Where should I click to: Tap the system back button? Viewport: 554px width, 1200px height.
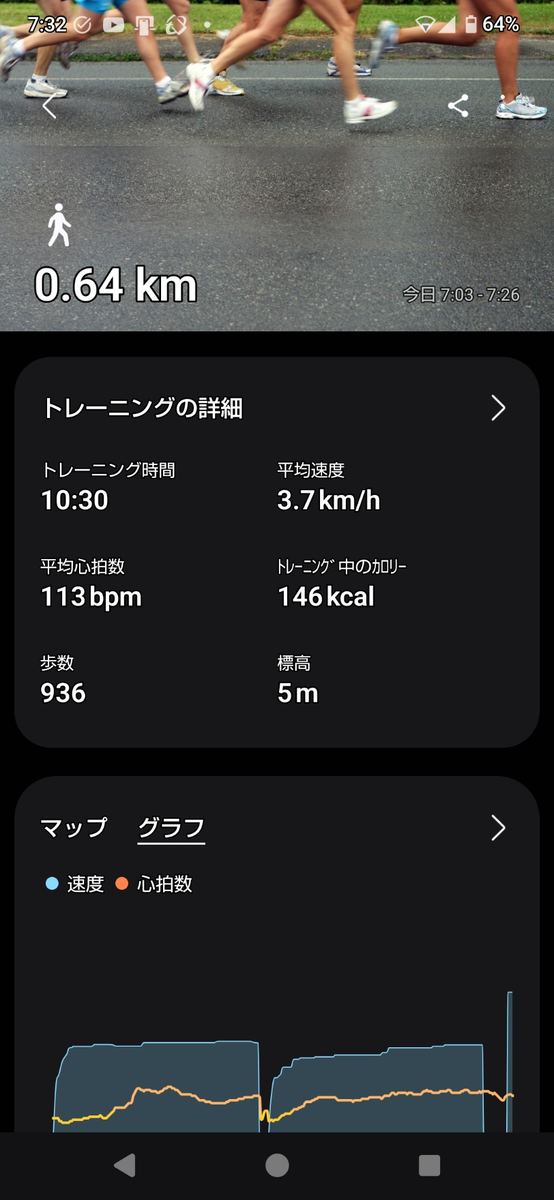tap(125, 1165)
